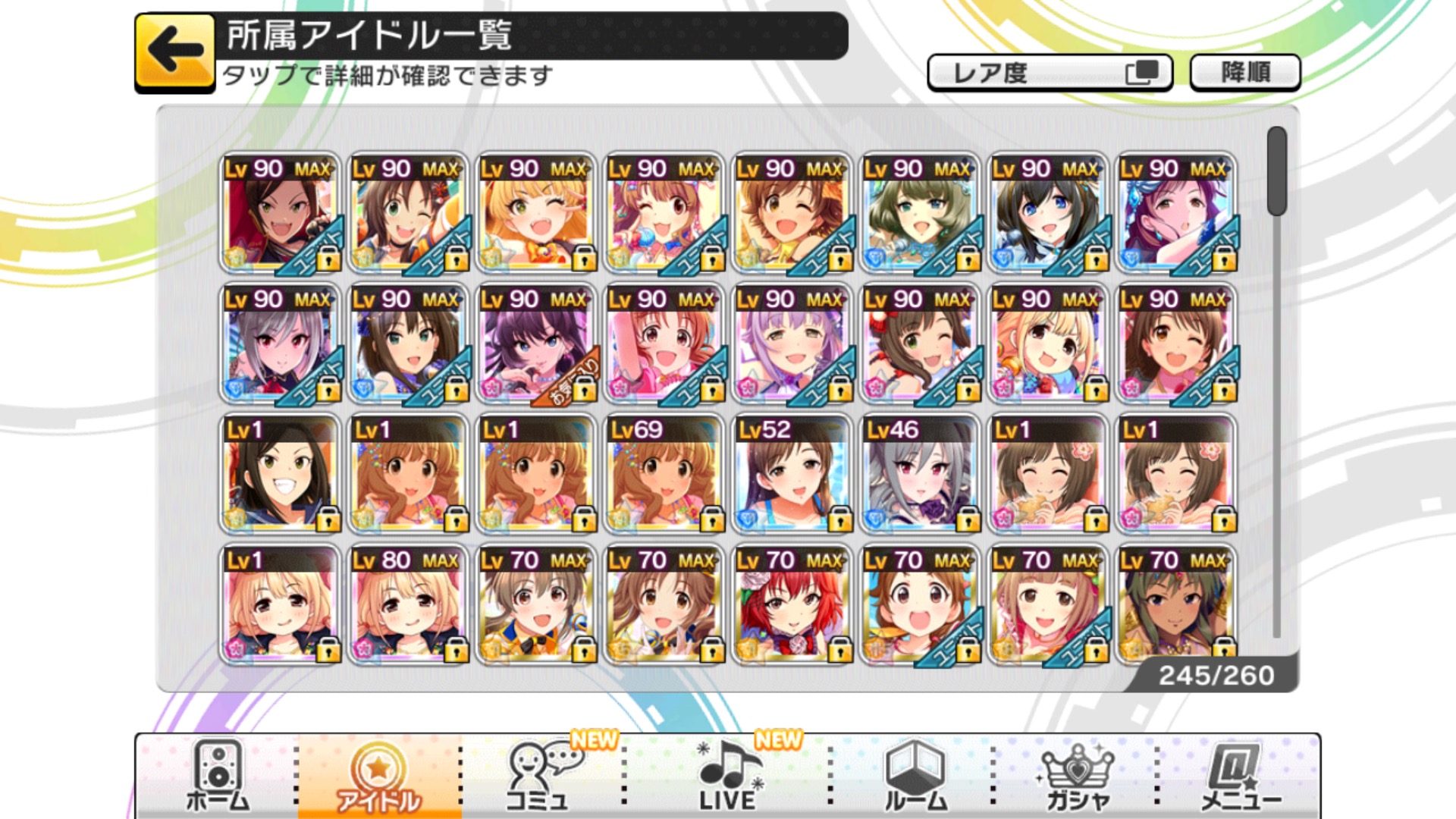1456x819 pixels.
Task: View the Lv 70 MAX red-haired idol
Action: pyautogui.click(x=792, y=604)
